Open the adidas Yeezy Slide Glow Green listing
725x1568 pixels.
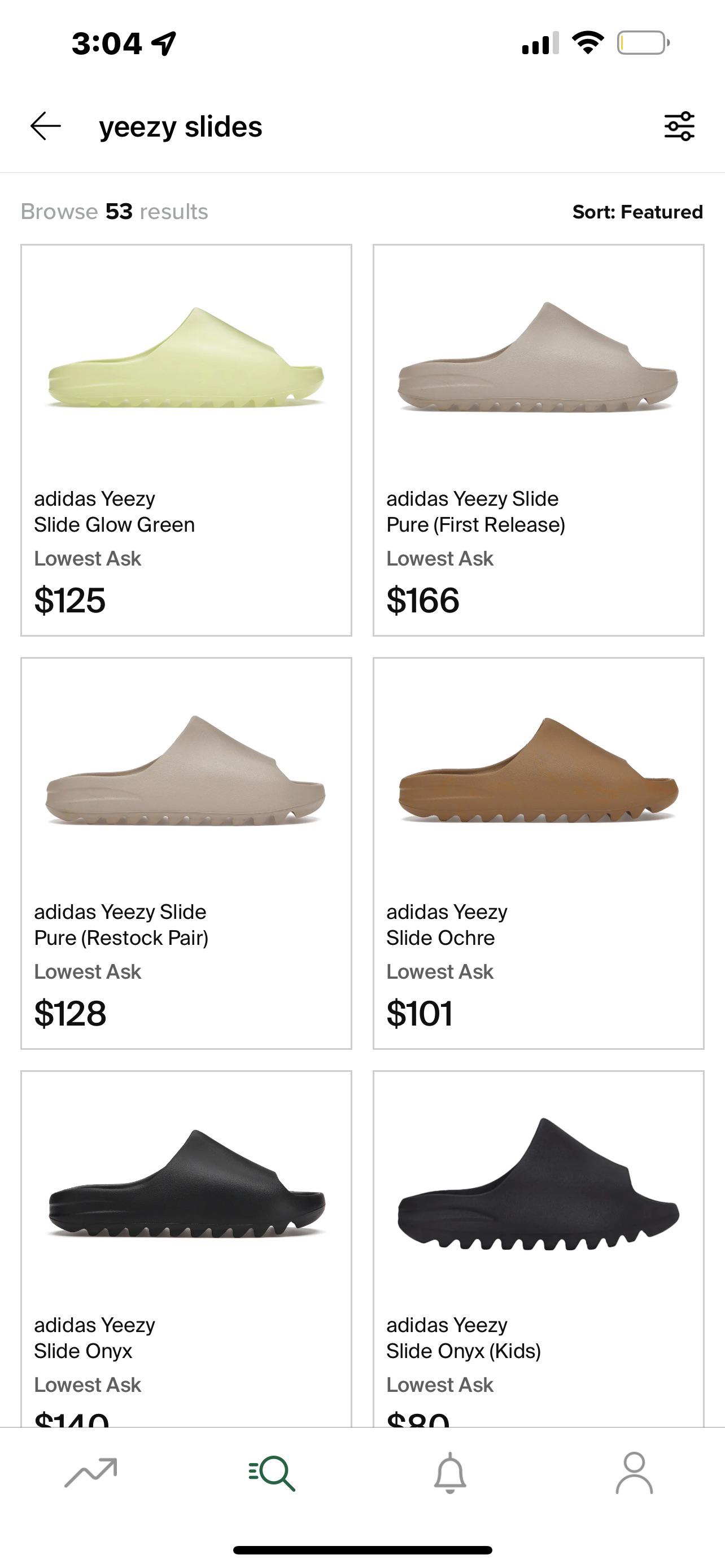pyautogui.click(x=186, y=438)
